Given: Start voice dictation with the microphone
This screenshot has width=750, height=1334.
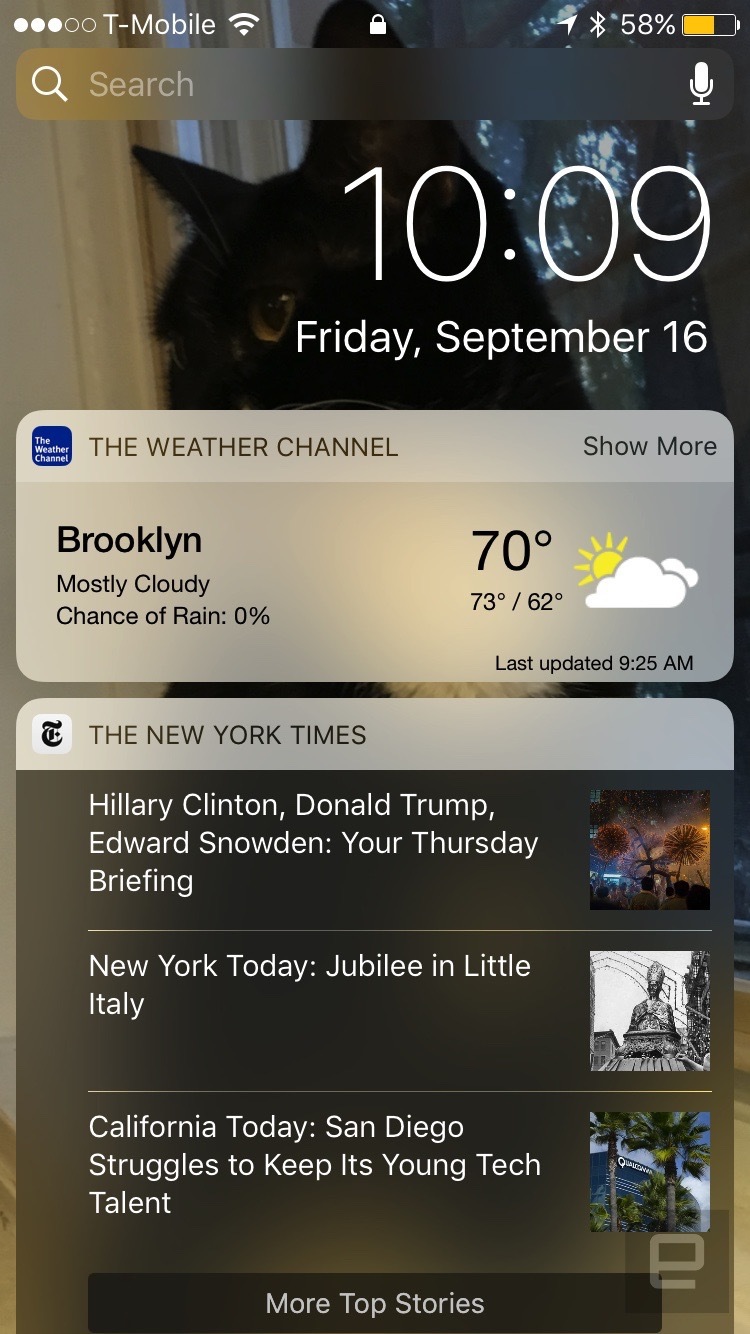Looking at the screenshot, I should [702, 85].
